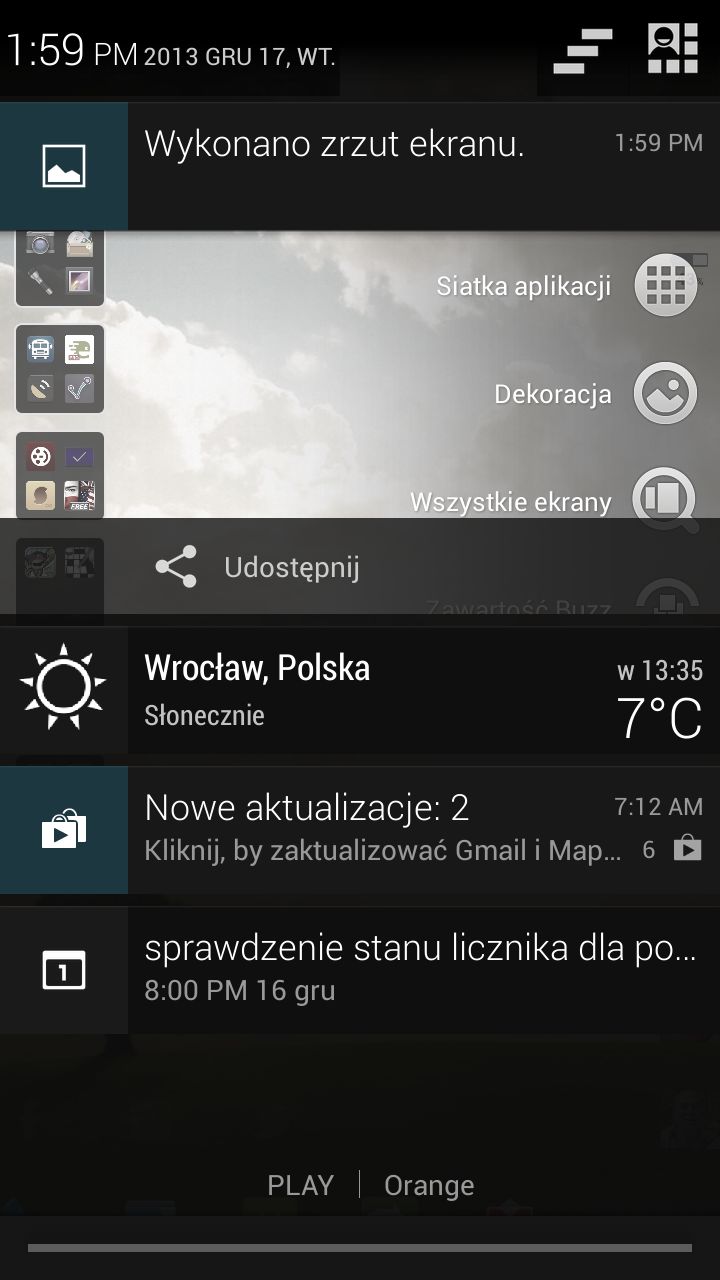Clear all notifications
720x1280 pixels.
[x=583, y=51]
